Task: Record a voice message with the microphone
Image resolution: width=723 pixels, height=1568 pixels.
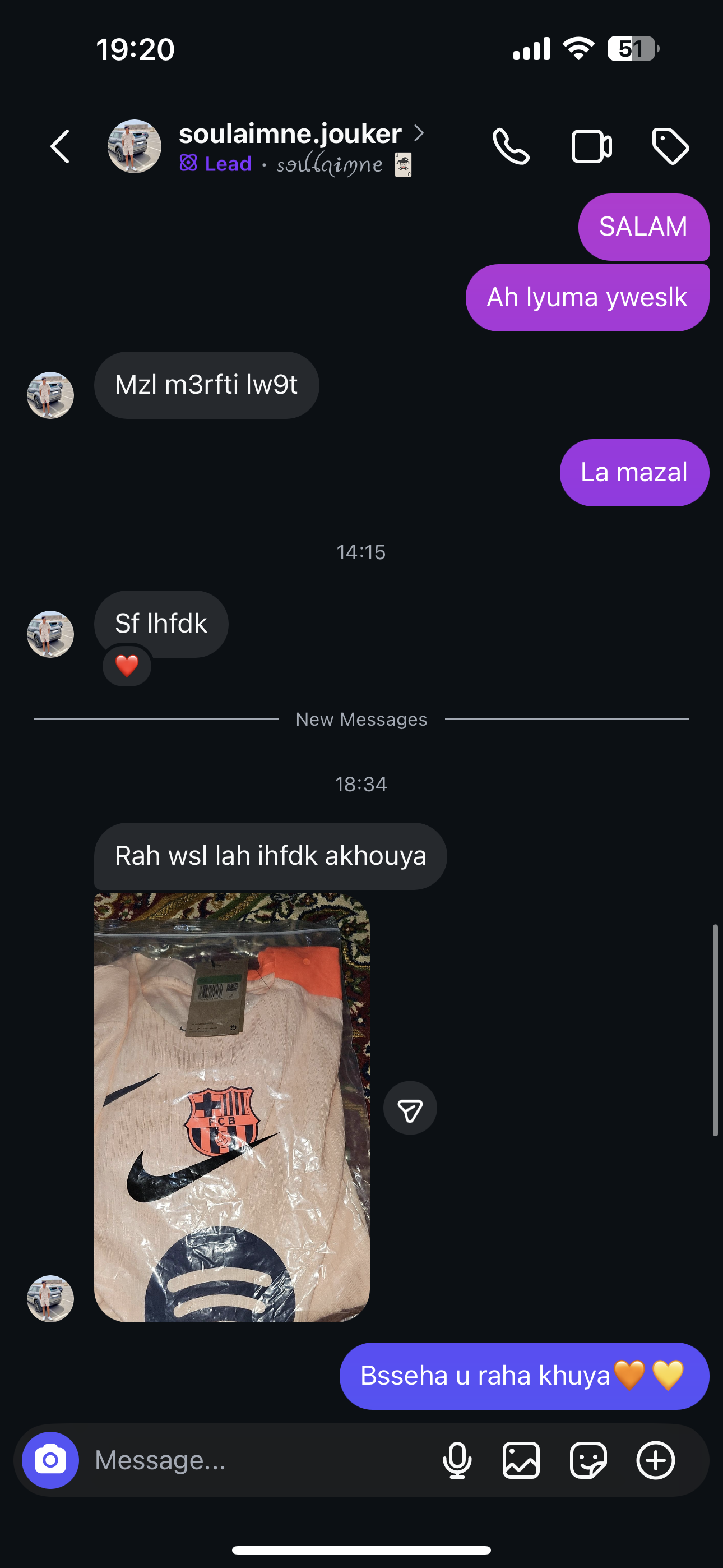Action: [x=457, y=1460]
